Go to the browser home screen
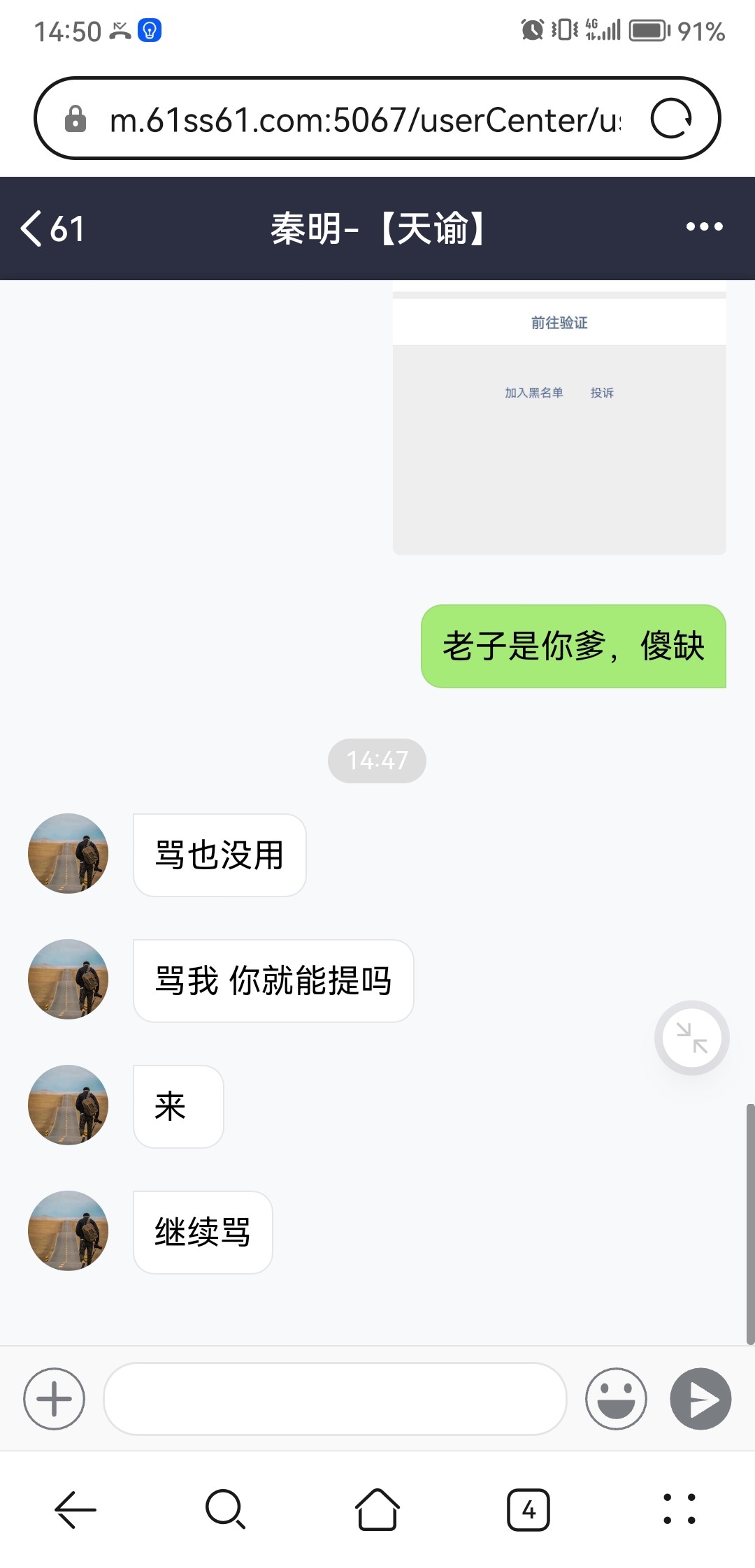Viewport: 755px width, 1568px height. point(377,1509)
